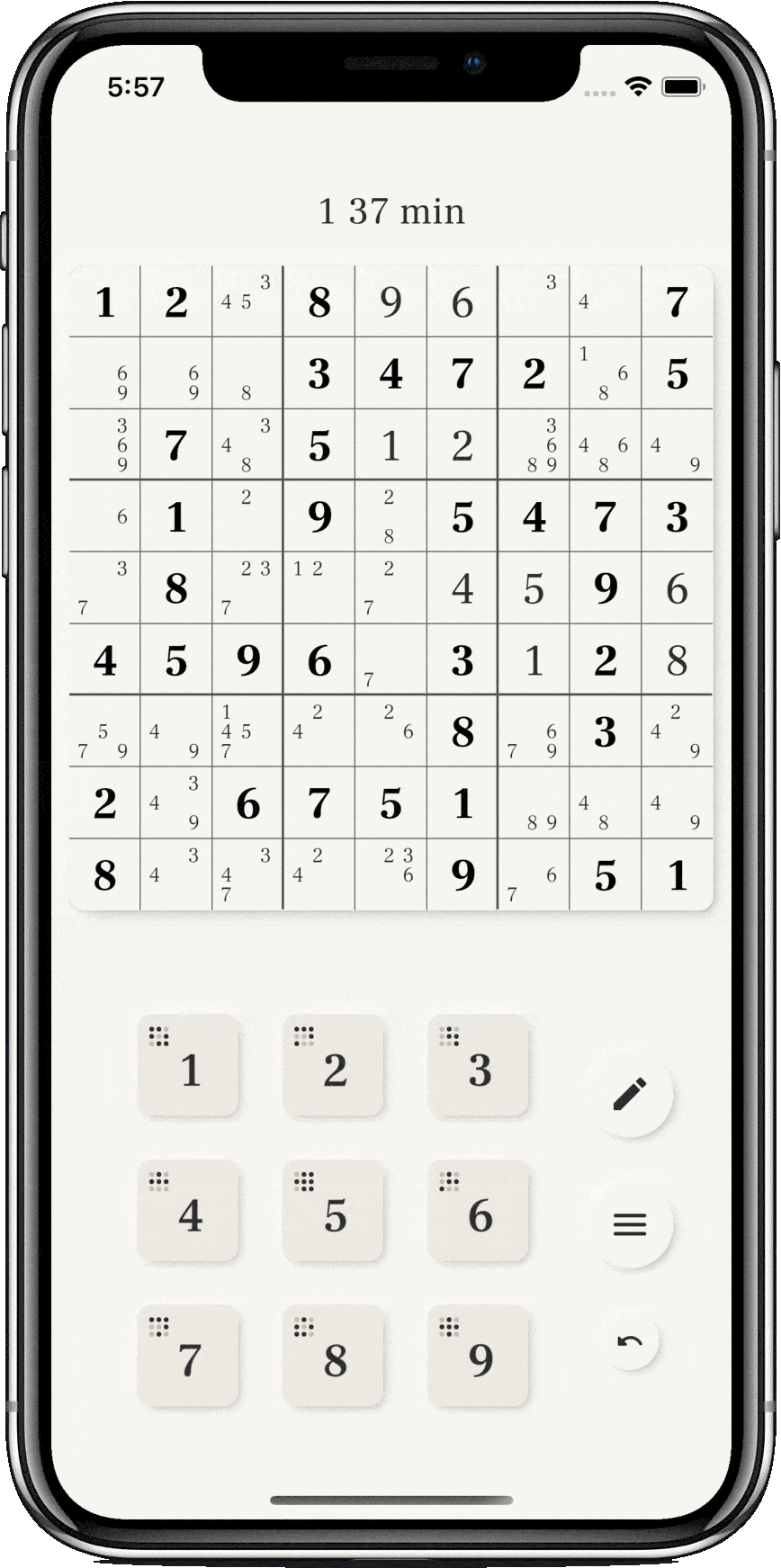Tap the 7 key on the keypad
Image resolution: width=781 pixels, height=1568 pixels.
tap(188, 1357)
